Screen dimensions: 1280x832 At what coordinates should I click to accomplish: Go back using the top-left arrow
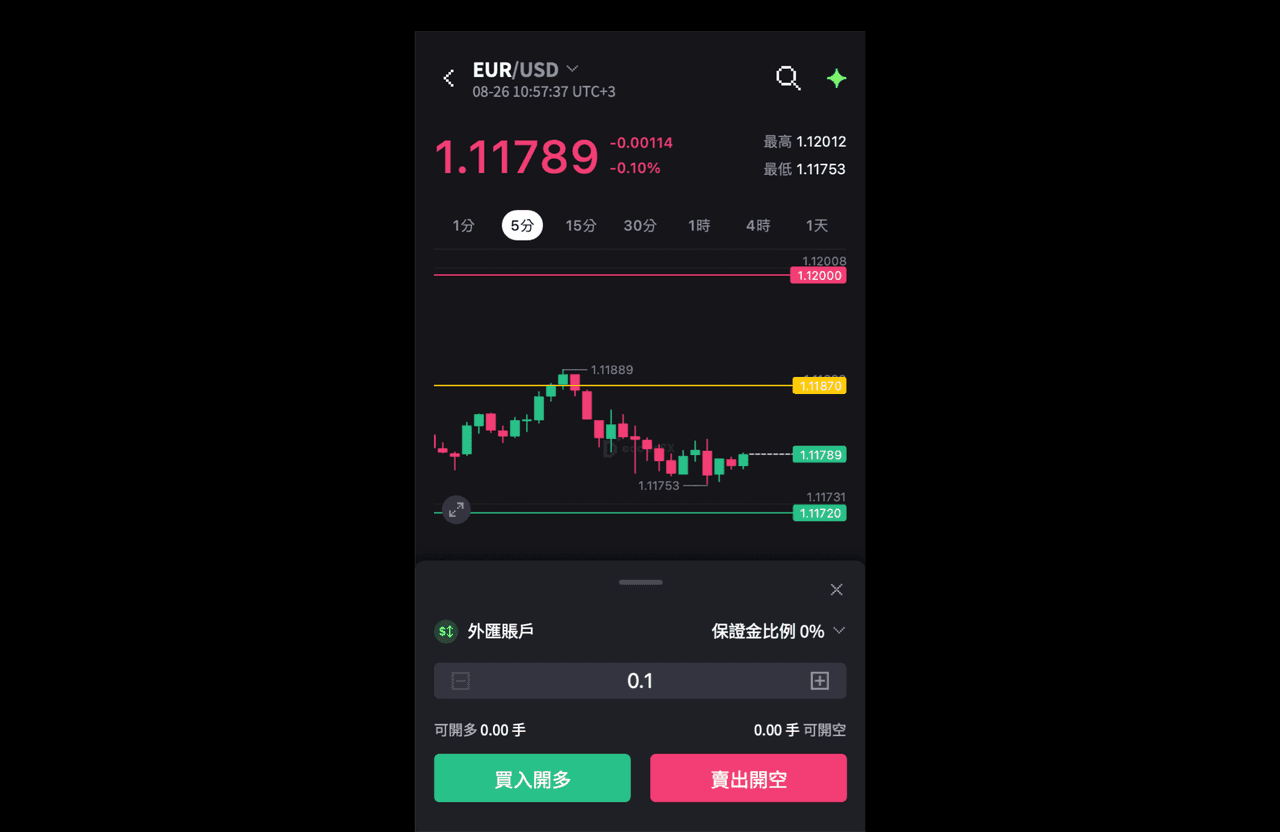[449, 78]
